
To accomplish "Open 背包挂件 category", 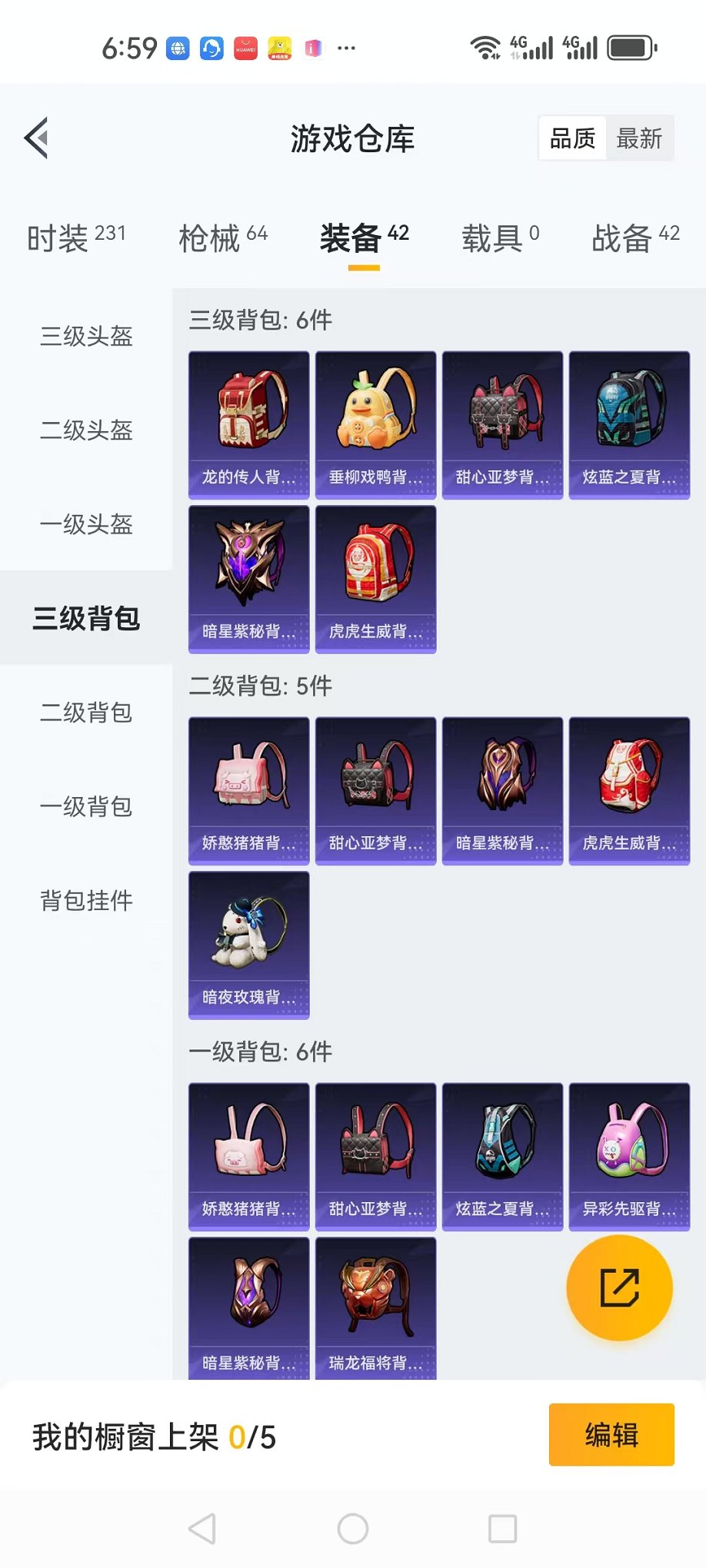I will tap(86, 900).
